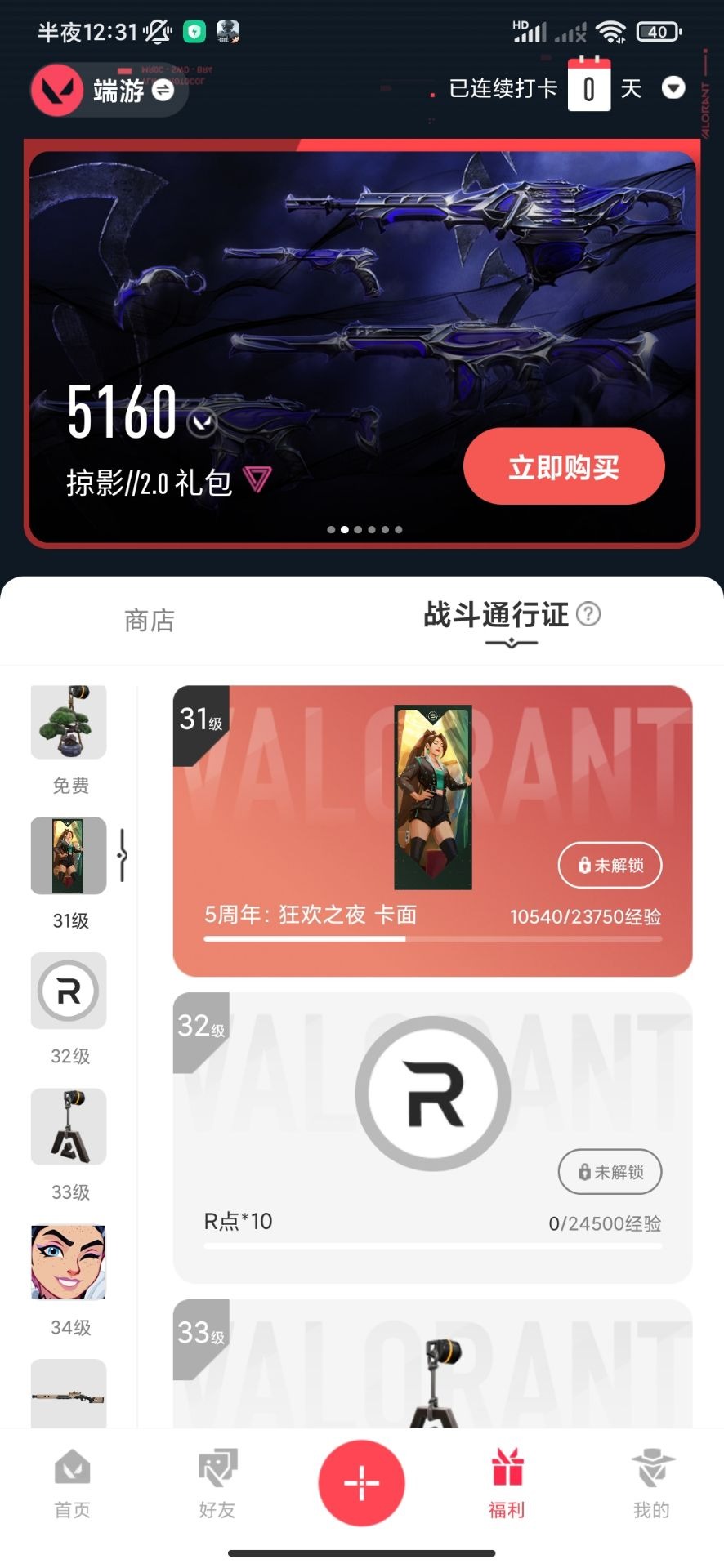Tap 未解锁 on the R点*10 card
This screenshot has width=724, height=1568.
[610, 1172]
